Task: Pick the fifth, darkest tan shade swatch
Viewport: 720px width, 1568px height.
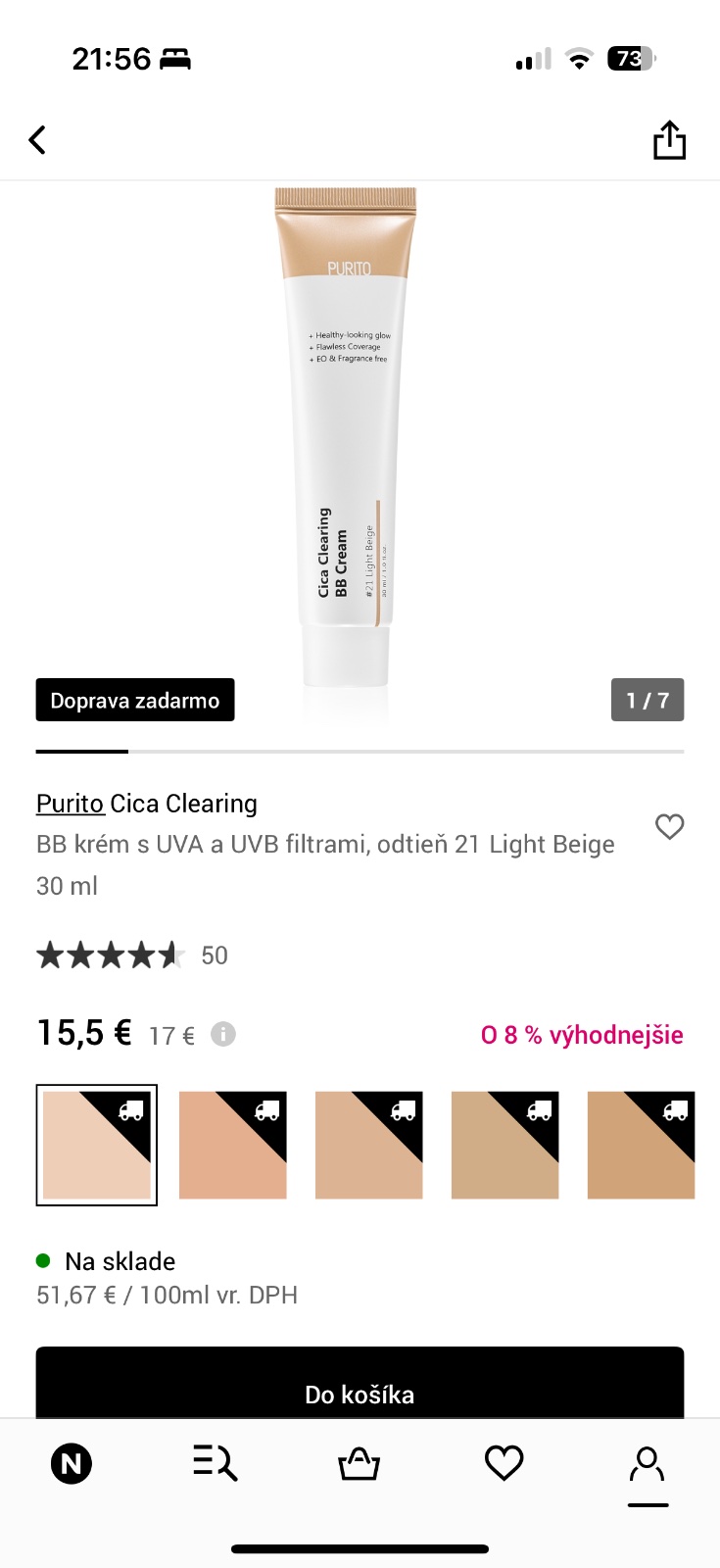Action: click(641, 1145)
